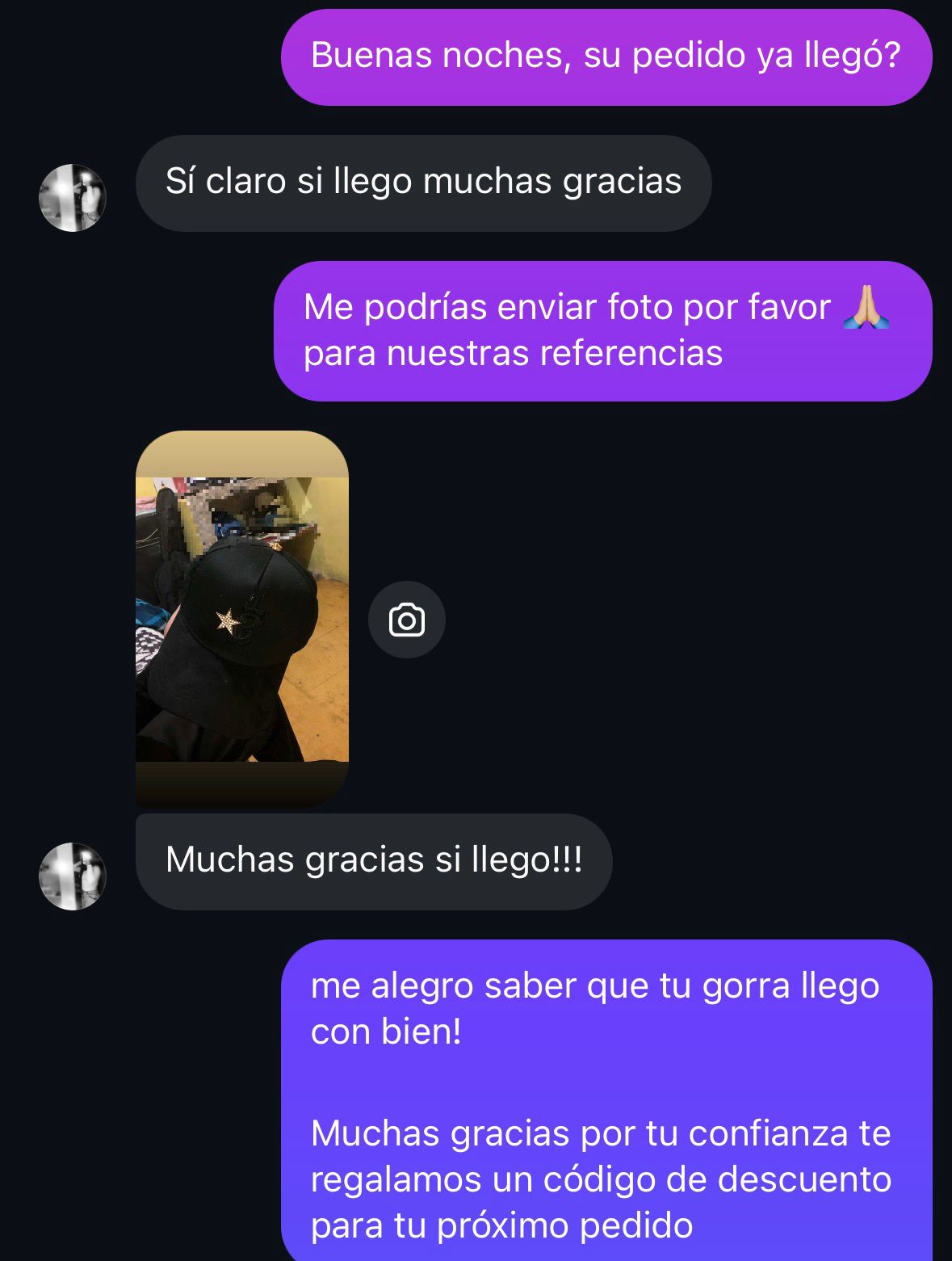This screenshot has width=952, height=1261.
Task: Tap the camera icon beside the photo
Action: pos(407,620)
